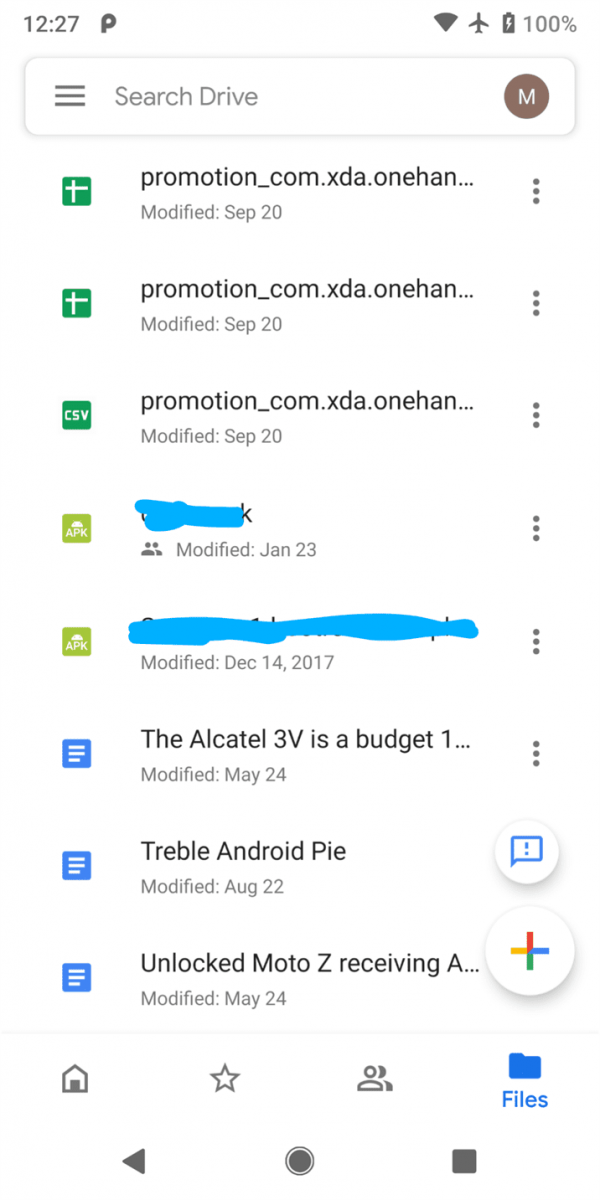This screenshot has height=1200, width=600.
Task: Send feedback via the speech bubble button
Action: (x=526, y=851)
